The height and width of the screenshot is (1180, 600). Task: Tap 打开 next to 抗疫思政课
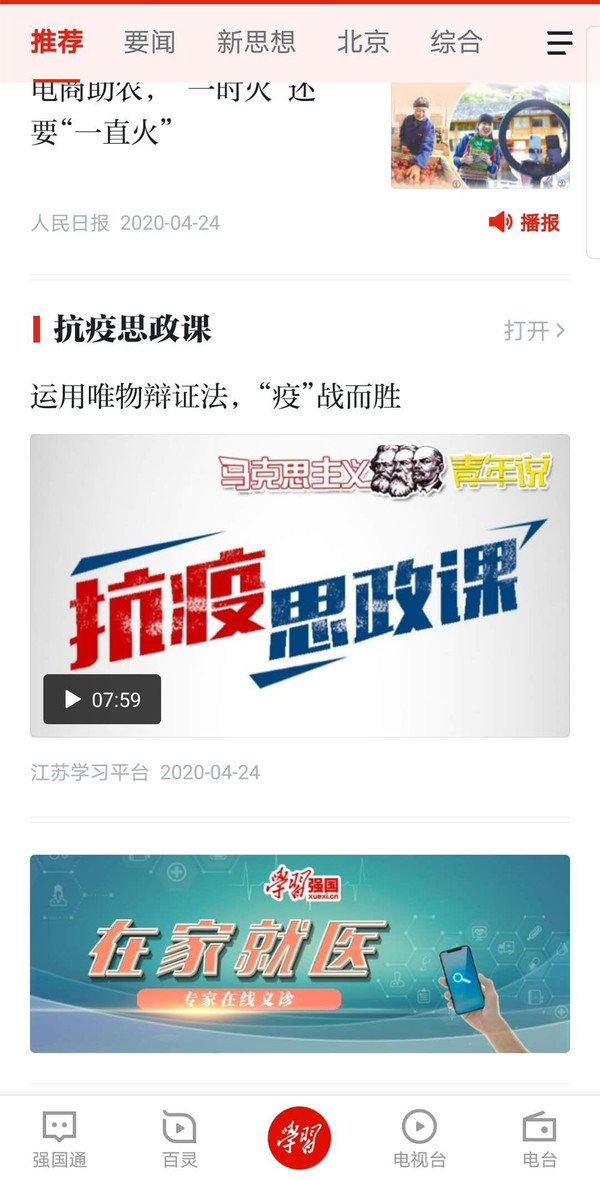(x=534, y=330)
